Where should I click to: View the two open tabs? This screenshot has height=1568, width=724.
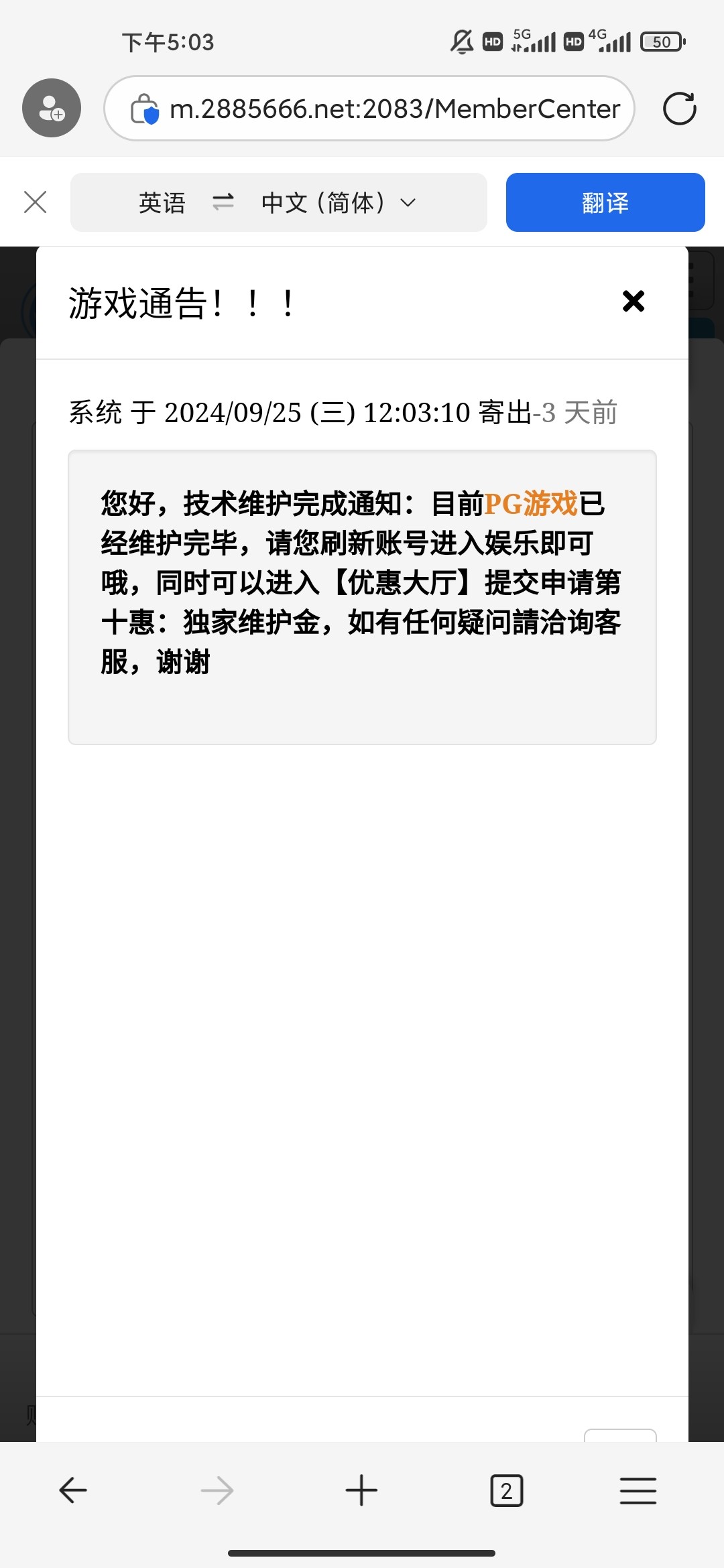[x=506, y=1491]
